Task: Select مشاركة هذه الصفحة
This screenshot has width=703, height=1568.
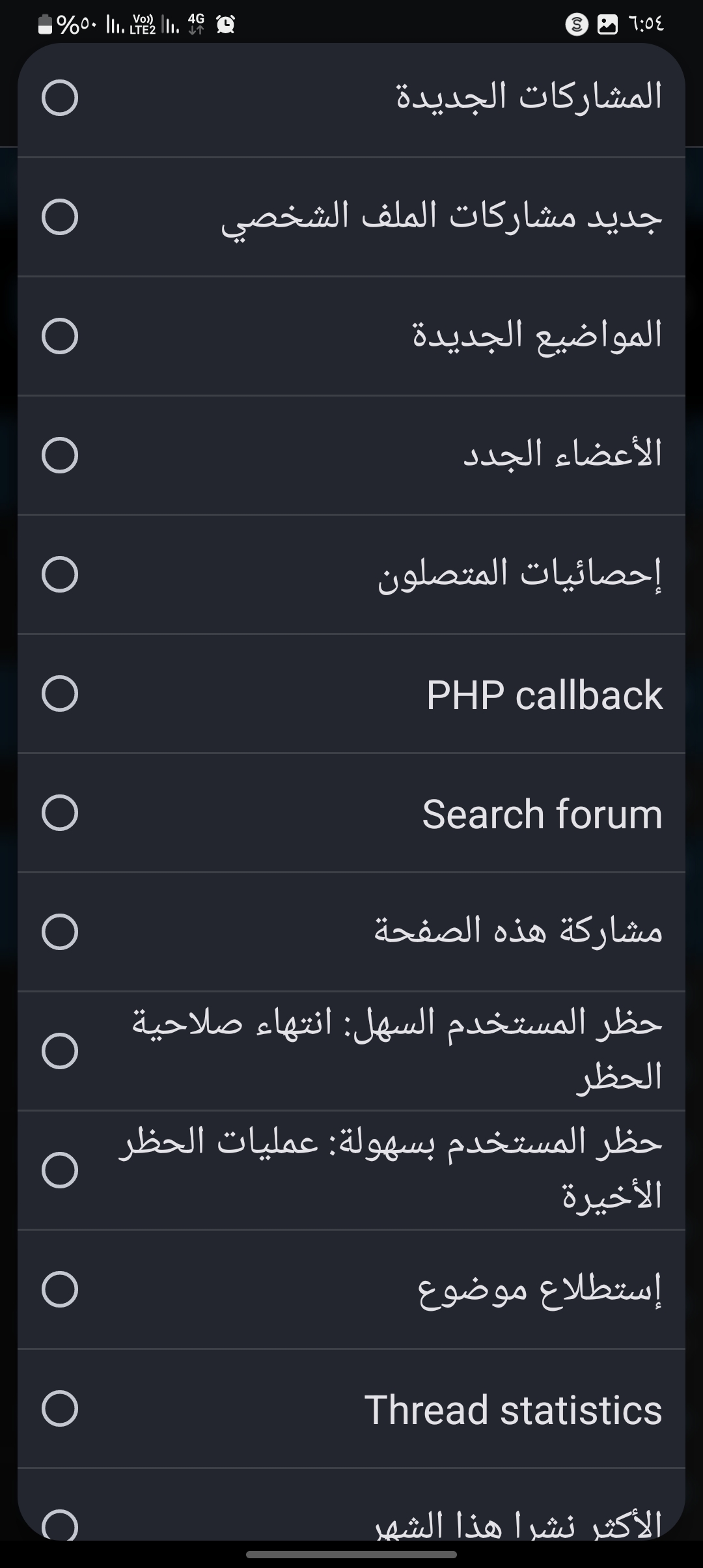Action: pos(351,932)
